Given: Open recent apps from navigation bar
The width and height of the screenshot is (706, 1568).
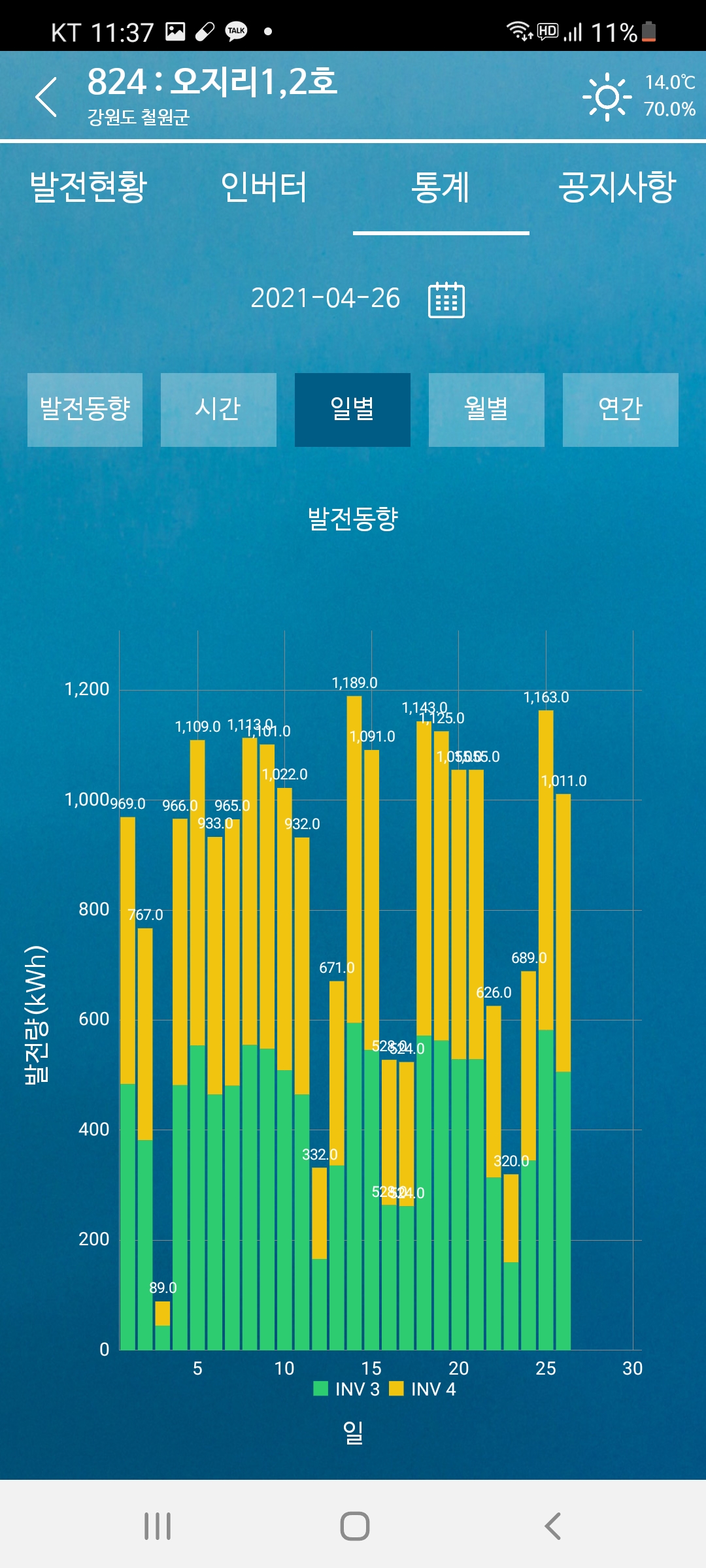Looking at the screenshot, I should 158,1526.
